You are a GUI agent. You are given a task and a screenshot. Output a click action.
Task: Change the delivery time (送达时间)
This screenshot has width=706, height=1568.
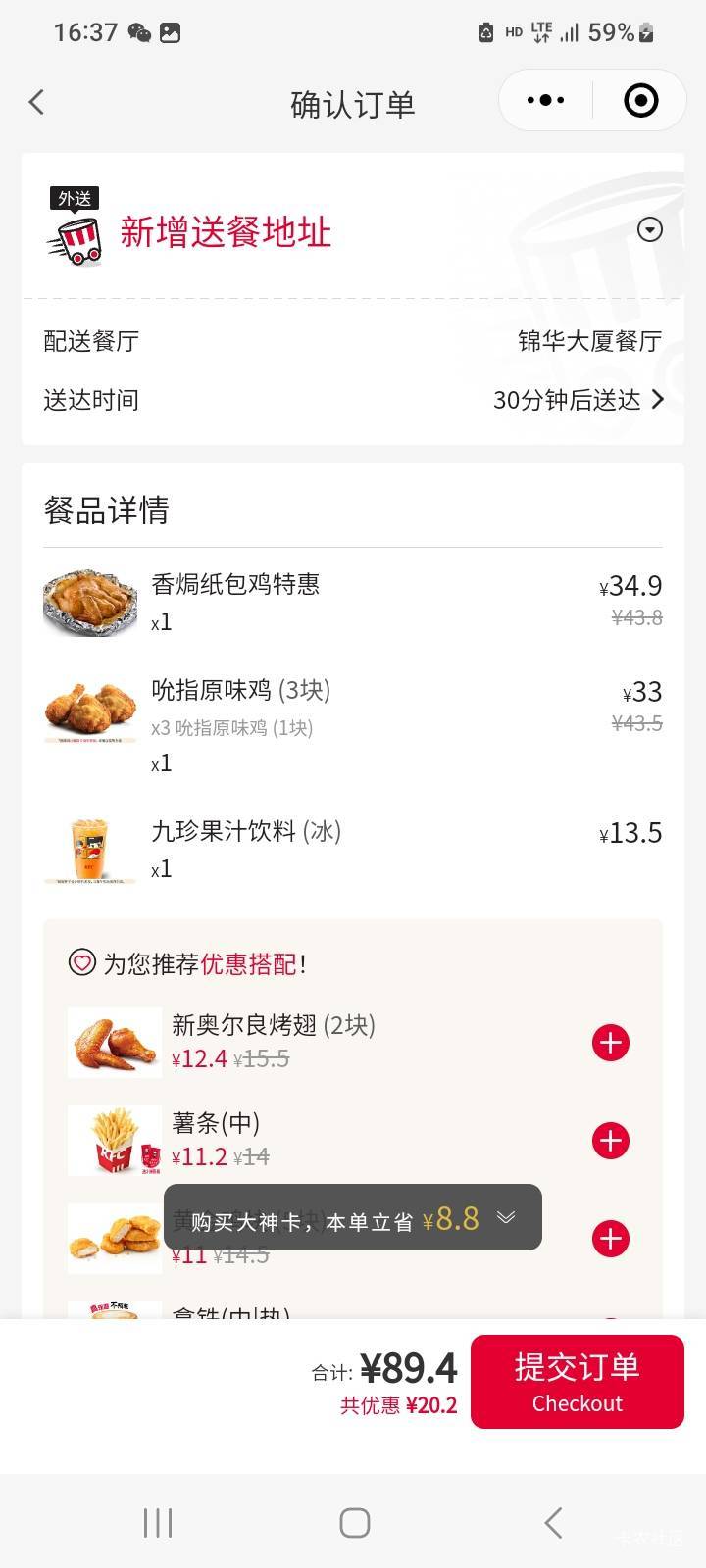(x=579, y=400)
